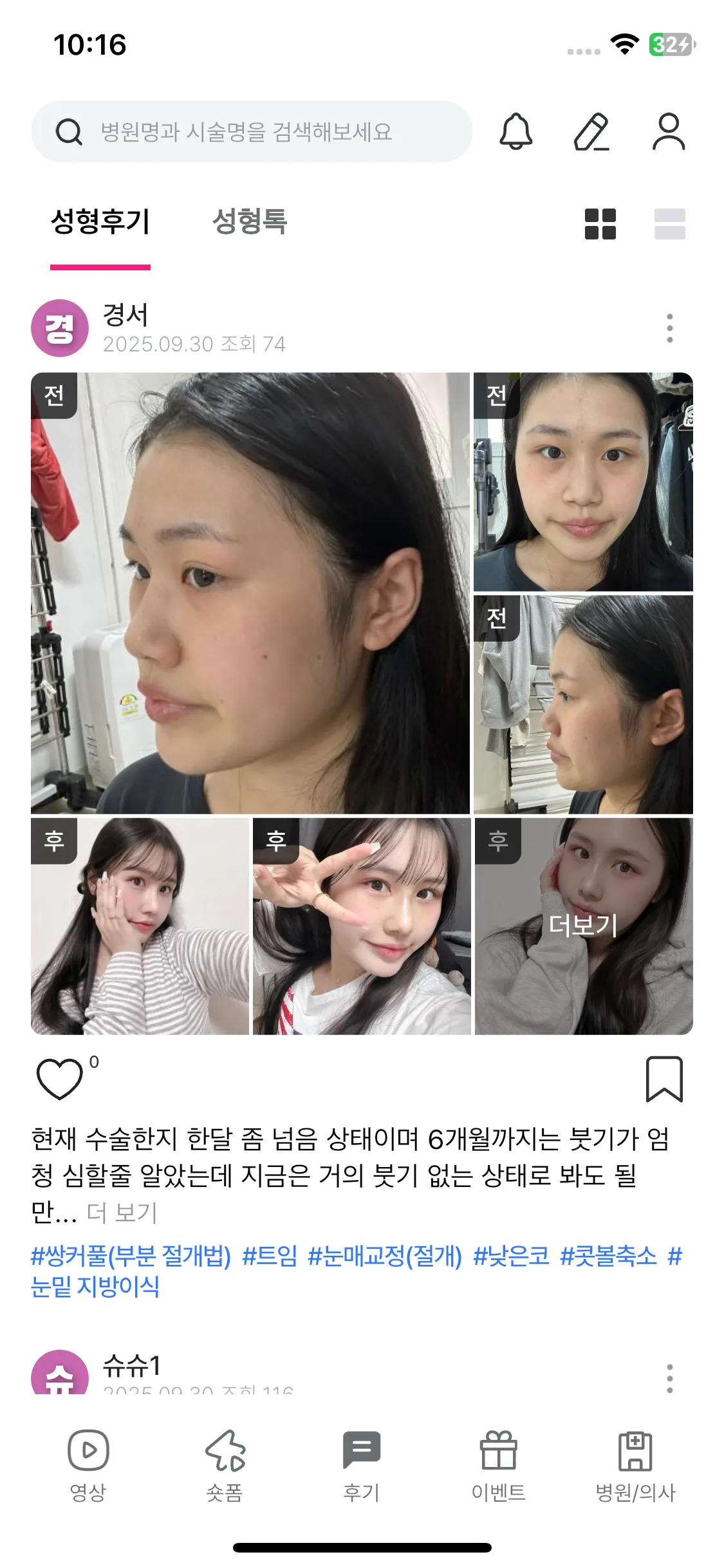This screenshot has height=1568, width=724.
Task: Open the #콧볼축소 hashtag
Action: (x=608, y=1256)
